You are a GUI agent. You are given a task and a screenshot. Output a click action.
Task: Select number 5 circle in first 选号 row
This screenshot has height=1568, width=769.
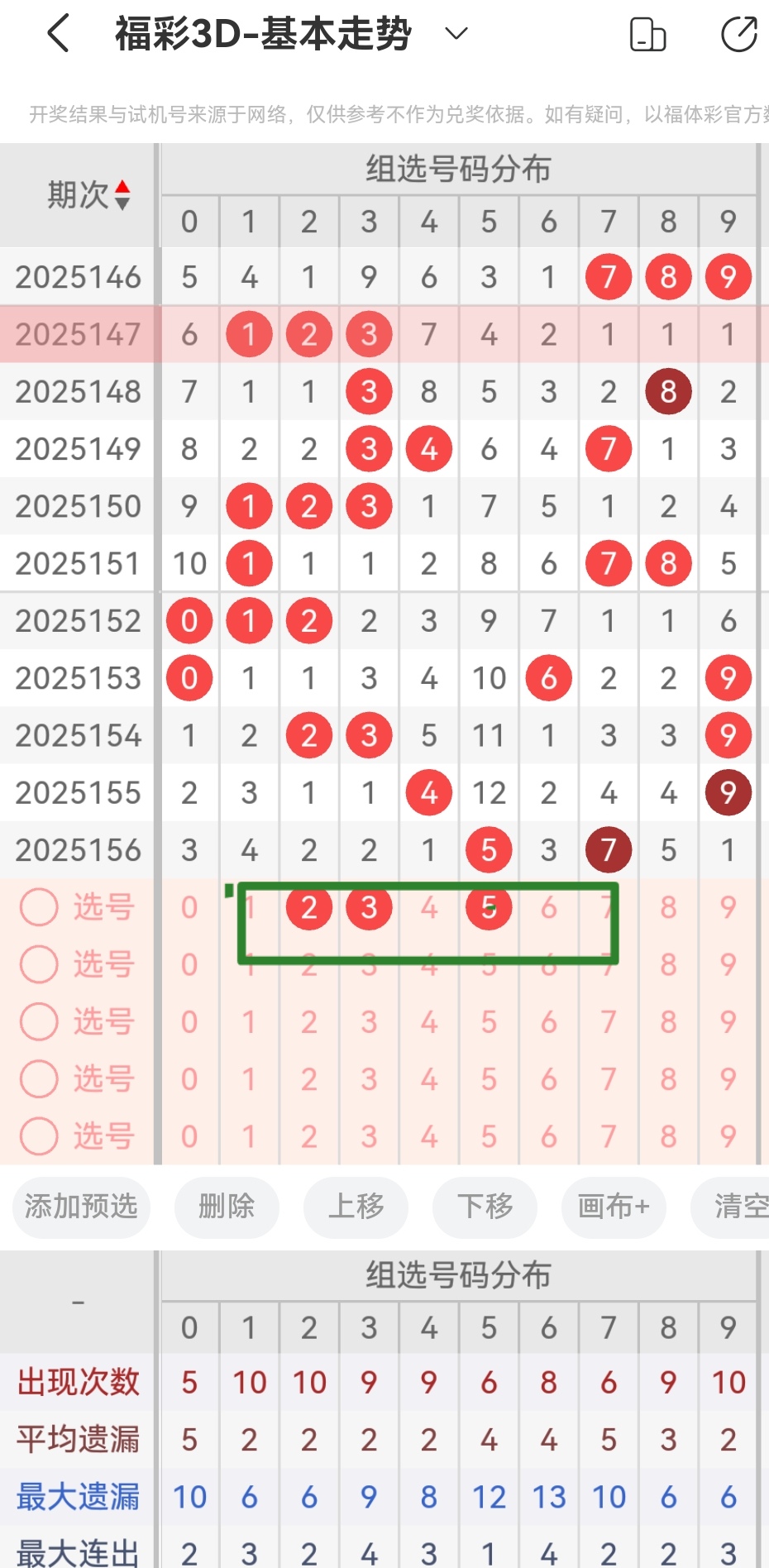[488, 906]
